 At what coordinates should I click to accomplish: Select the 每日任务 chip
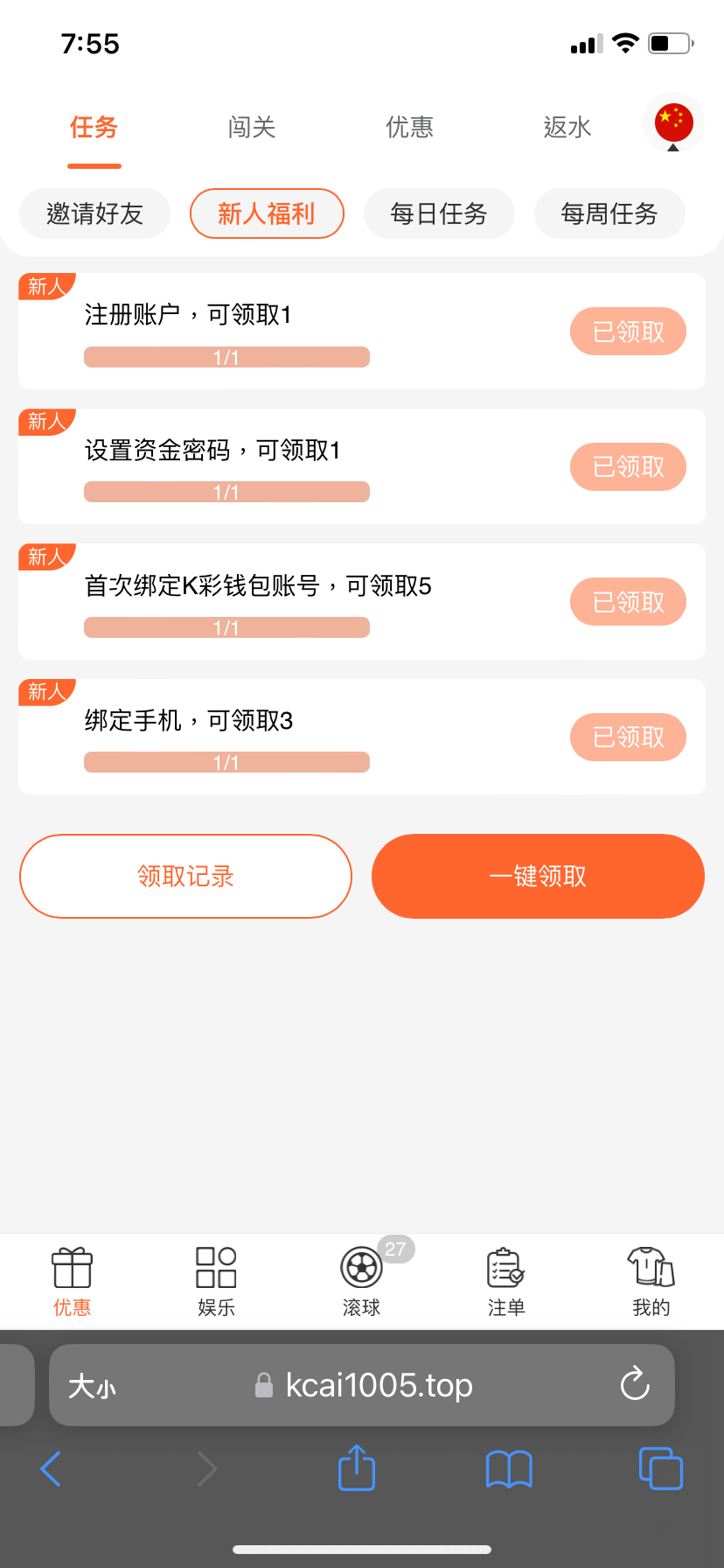click(439, 213)
